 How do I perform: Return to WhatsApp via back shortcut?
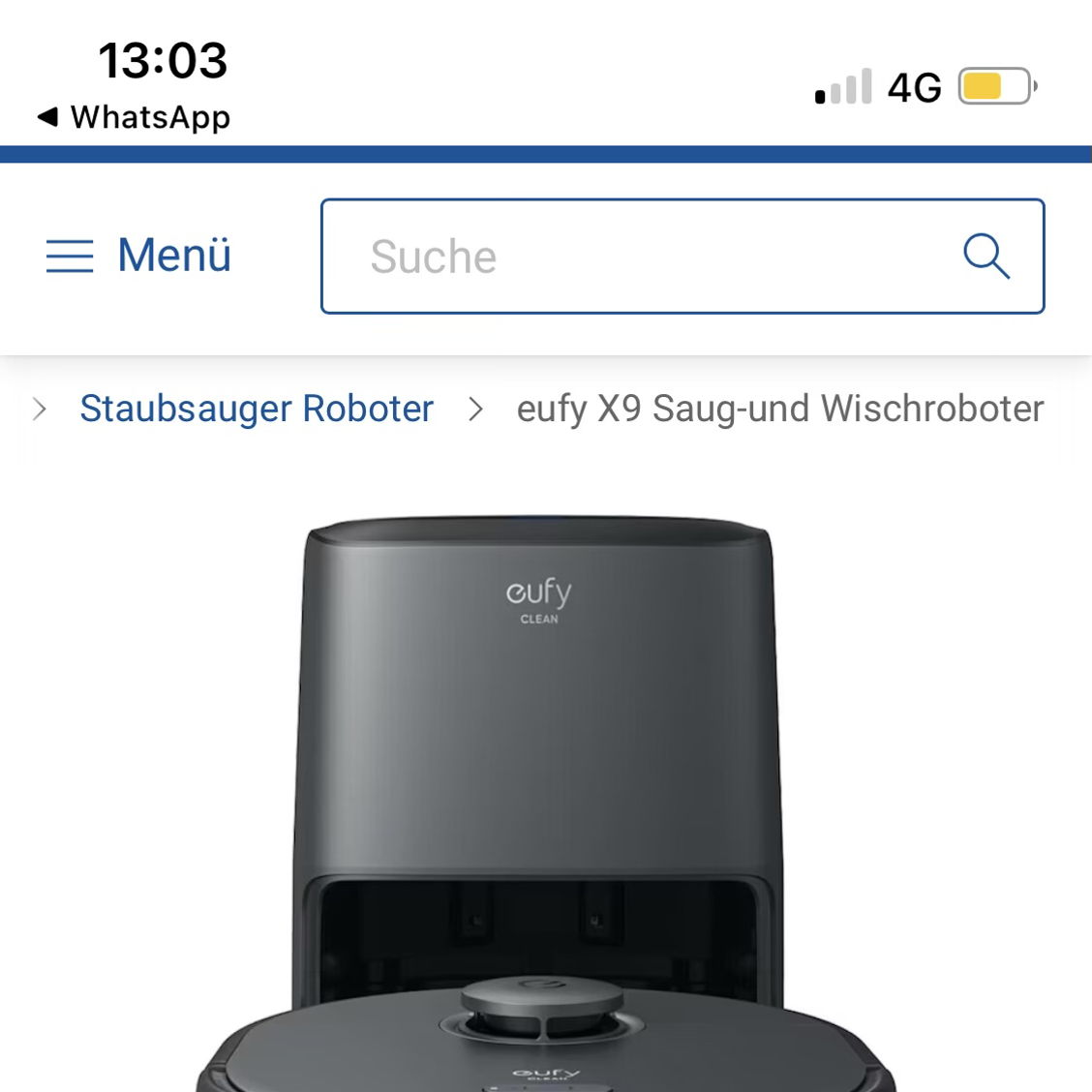(134, 117)
